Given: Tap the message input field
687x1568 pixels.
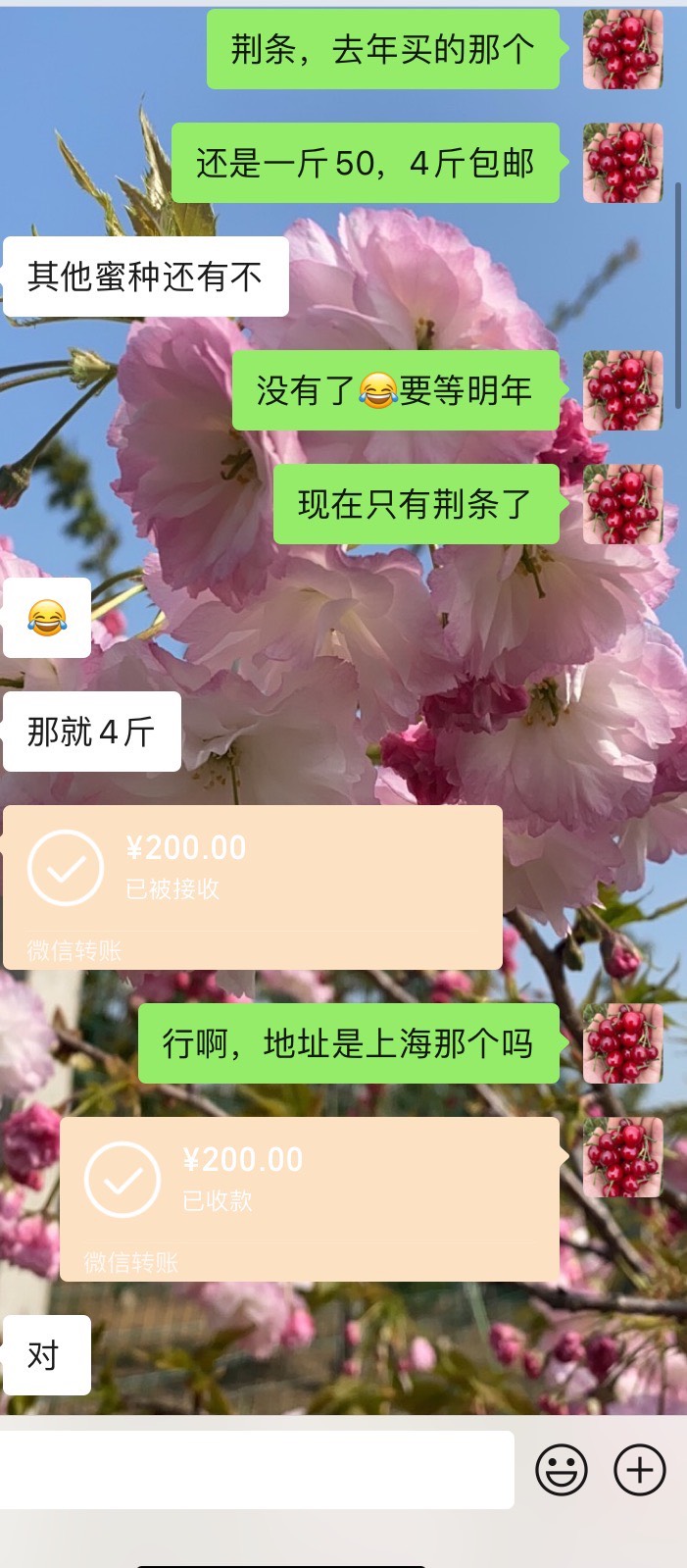Looking at the screenshot, I should coord(257,1469).
